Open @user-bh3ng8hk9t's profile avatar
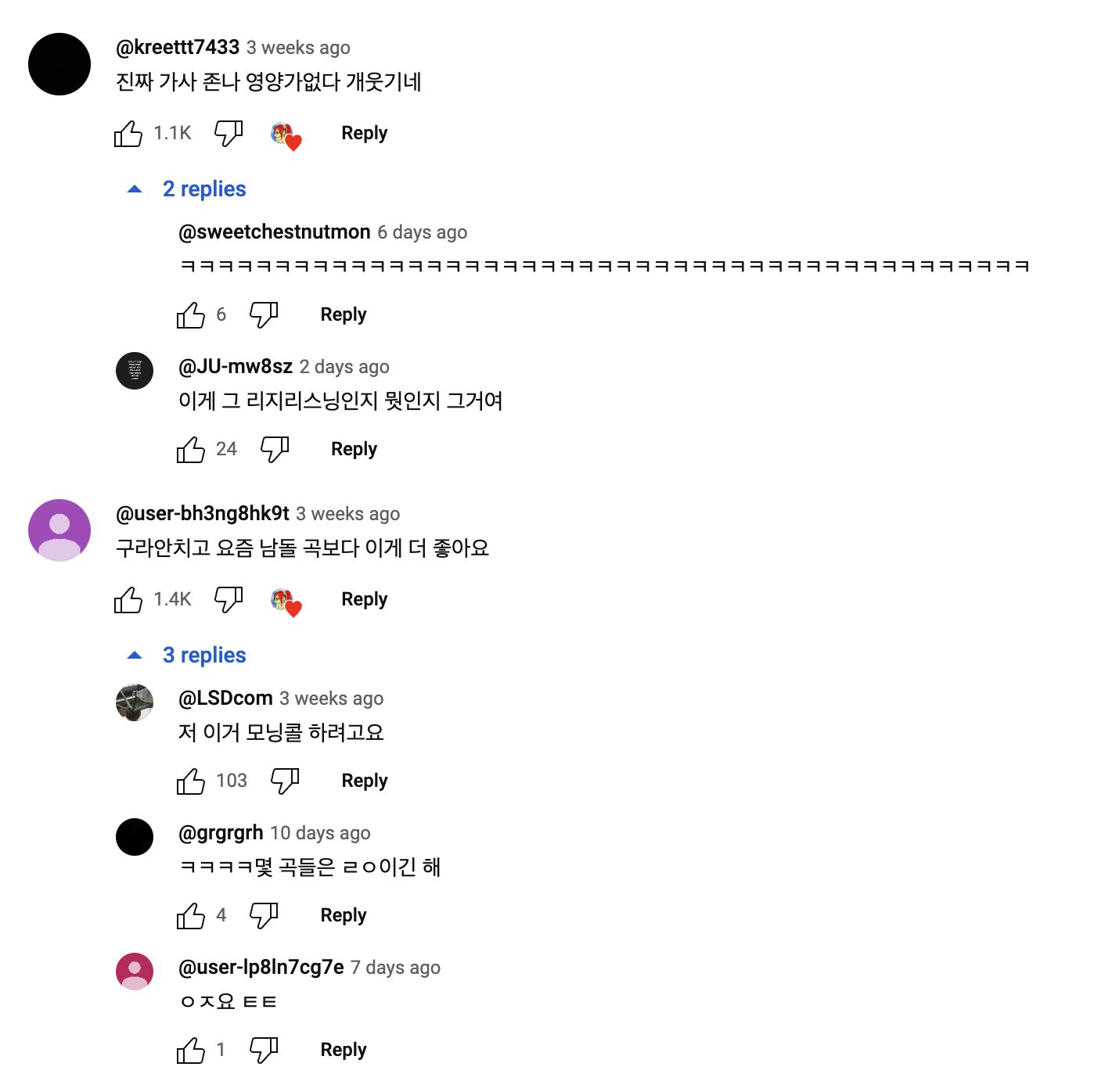1094x1092 pixels. [x=59, y=530]
